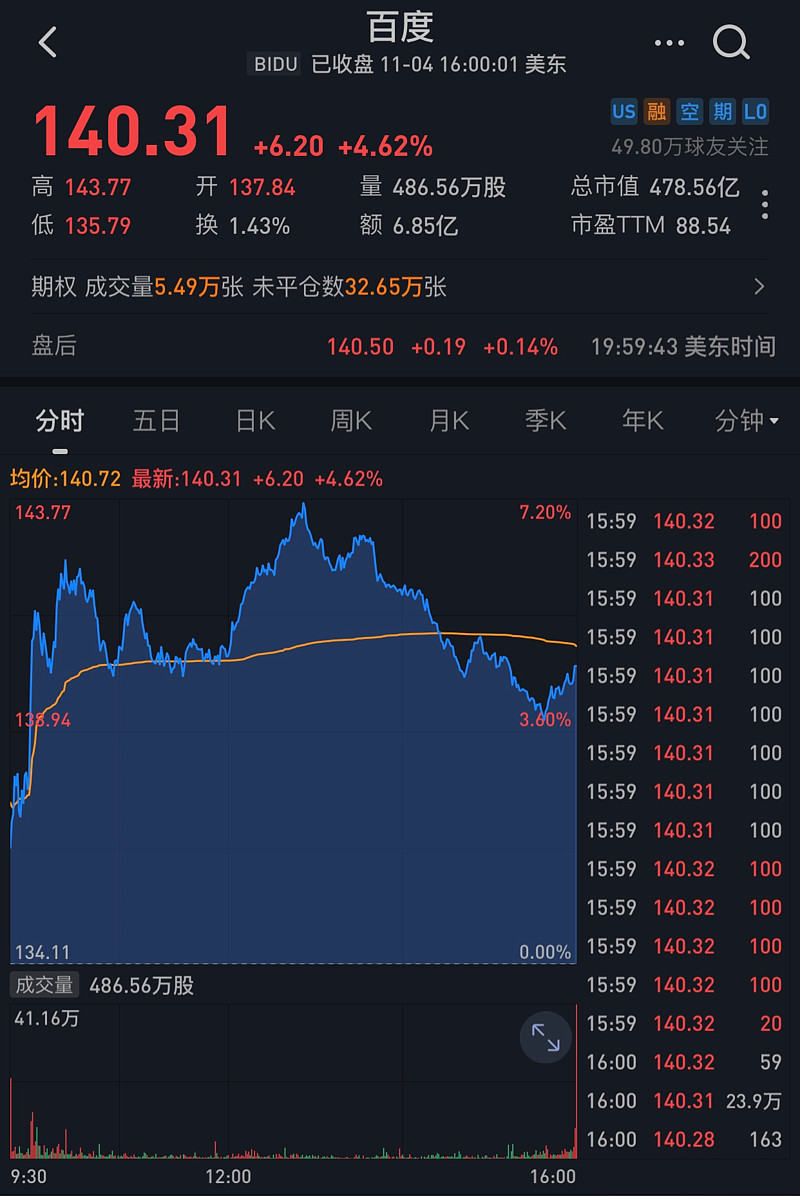Switch to the 五日 tab
The height and width of the screenshot is (1196, 800).
click(157, 421)
